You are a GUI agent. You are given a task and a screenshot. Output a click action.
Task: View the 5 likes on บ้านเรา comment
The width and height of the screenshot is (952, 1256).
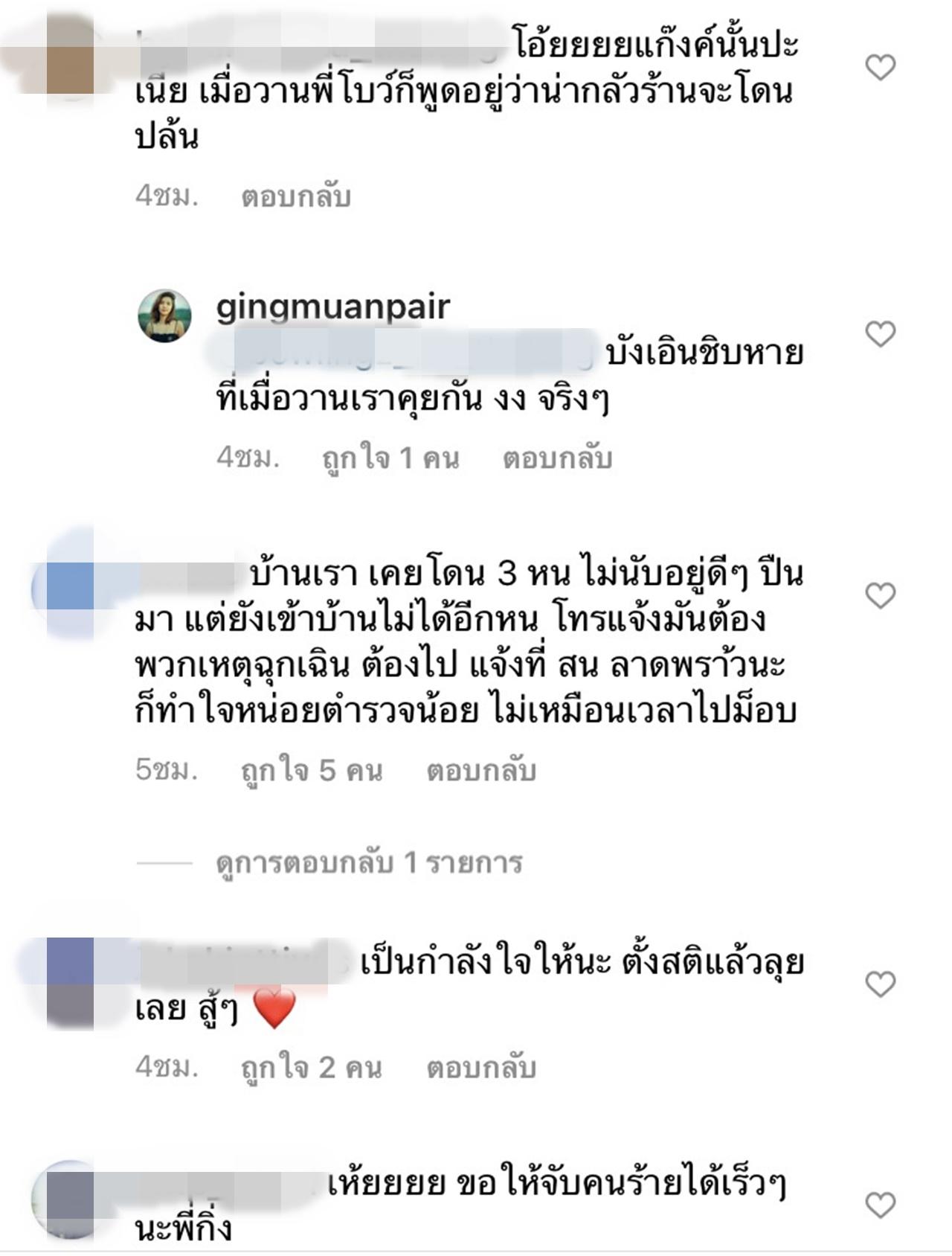tap(311, 770)
